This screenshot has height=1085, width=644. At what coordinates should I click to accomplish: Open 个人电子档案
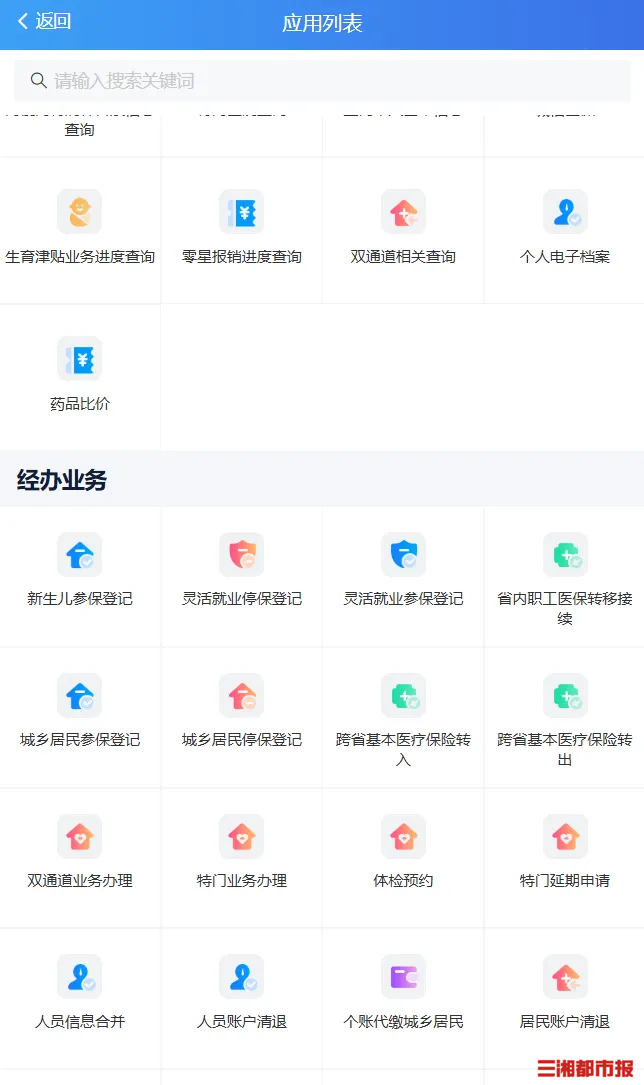(x=565, y=230)
